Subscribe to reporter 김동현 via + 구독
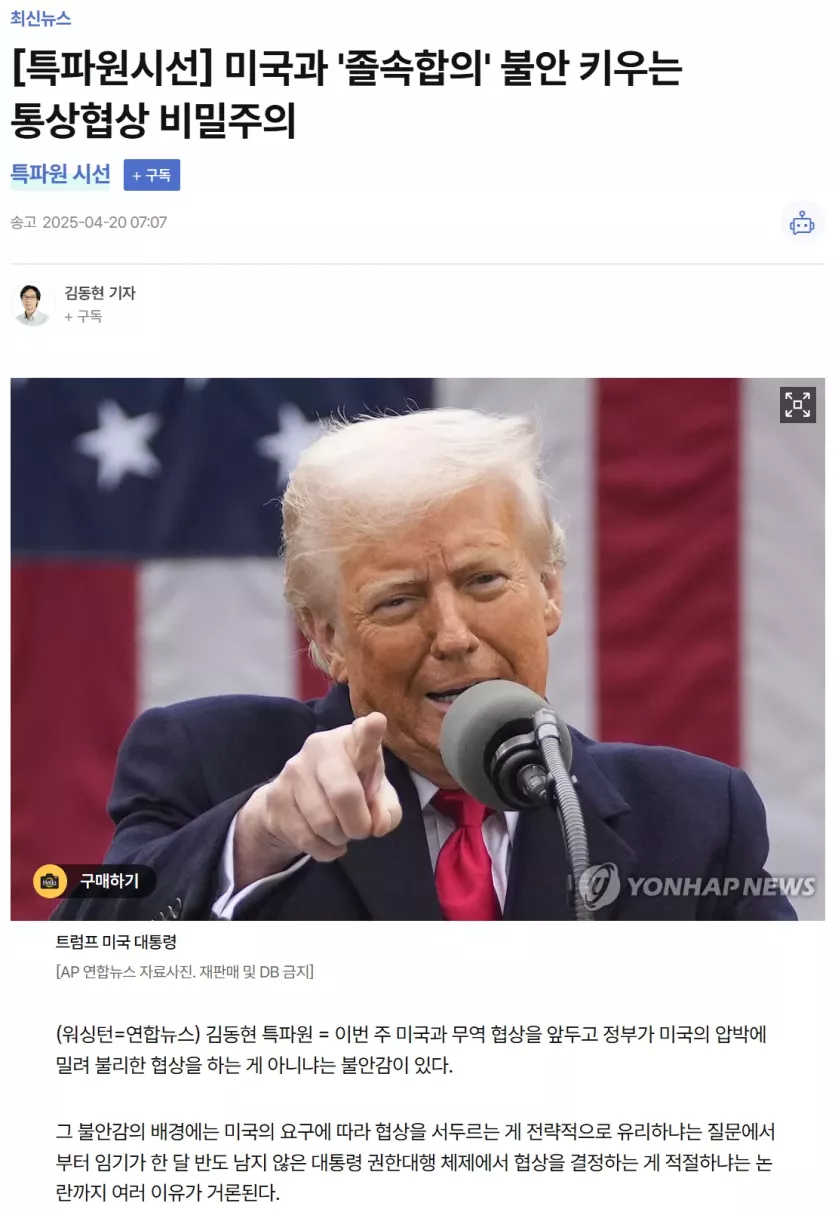This screenshot has height=1212, width=835. click(x=84, y=316)
